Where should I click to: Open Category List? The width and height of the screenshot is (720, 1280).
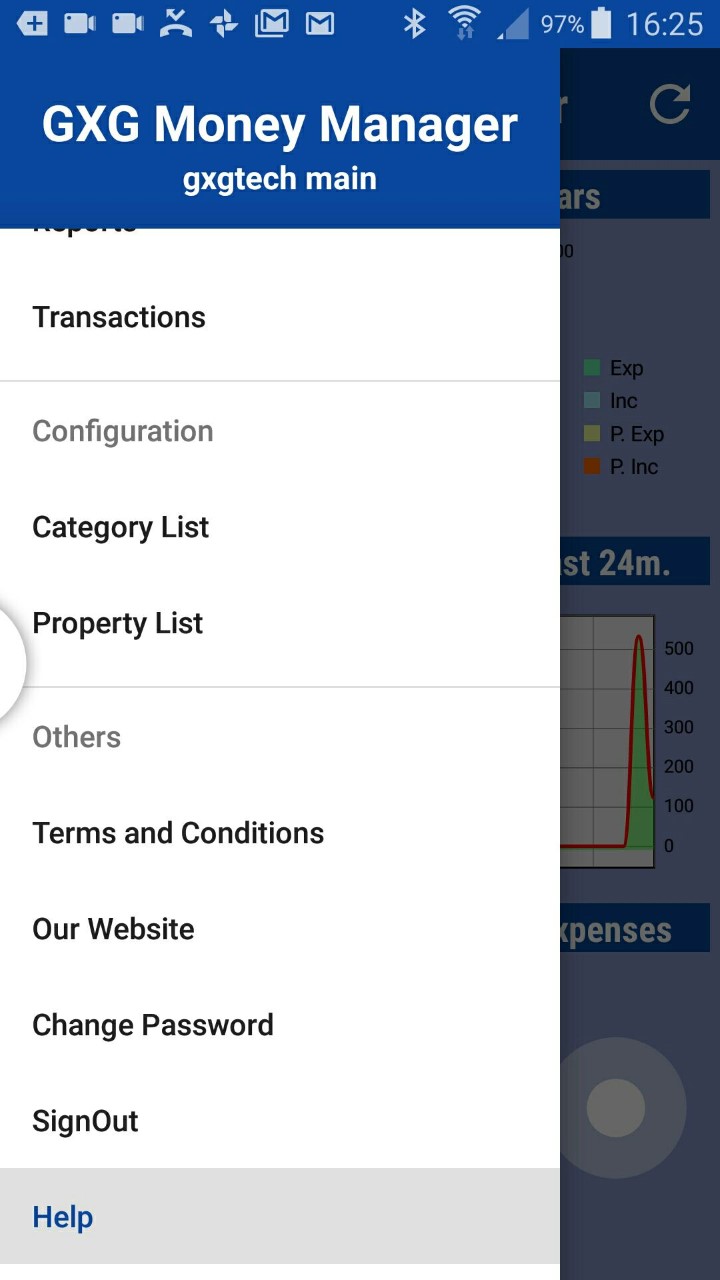(x=280, y=527)
